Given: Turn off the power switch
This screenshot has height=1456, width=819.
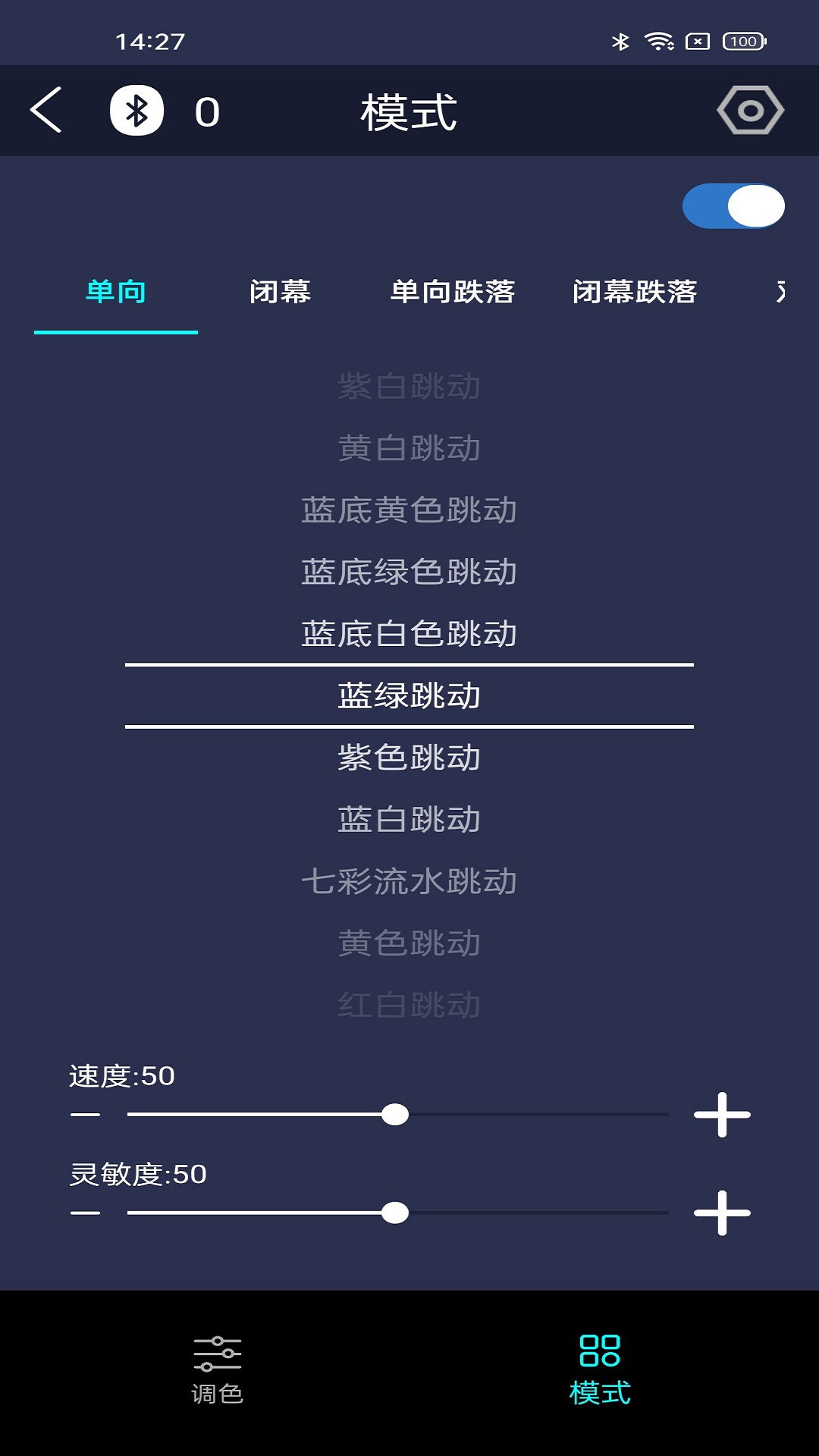Looking at the screenshot, I should pyautogui.click(x=733, y=206).
